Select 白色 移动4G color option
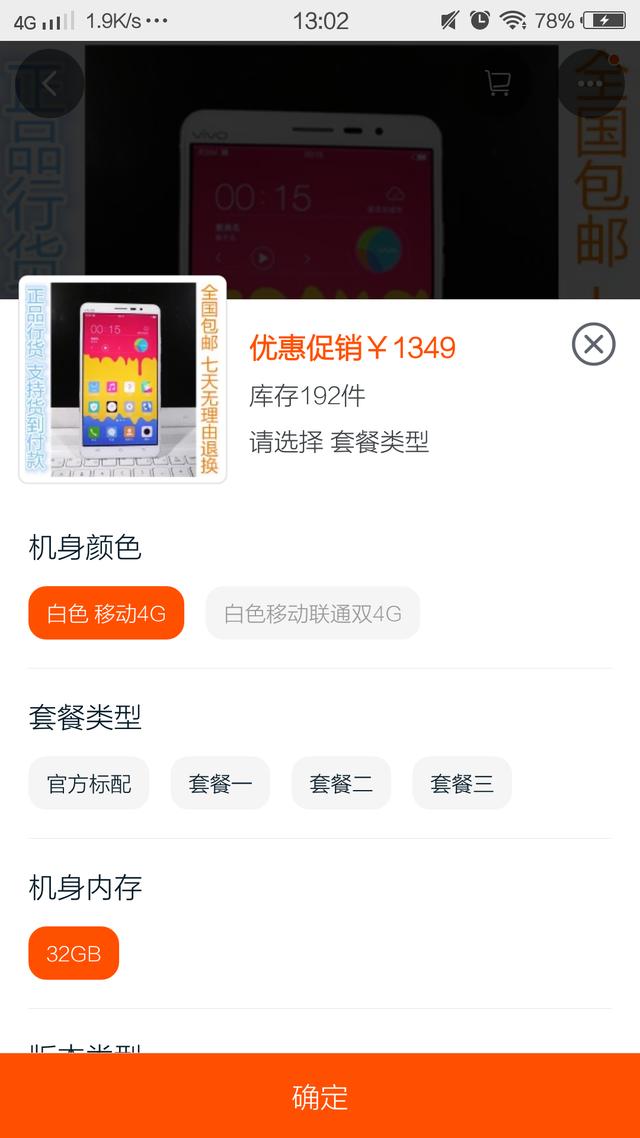The image size is (640, 1138). (106, 613)
